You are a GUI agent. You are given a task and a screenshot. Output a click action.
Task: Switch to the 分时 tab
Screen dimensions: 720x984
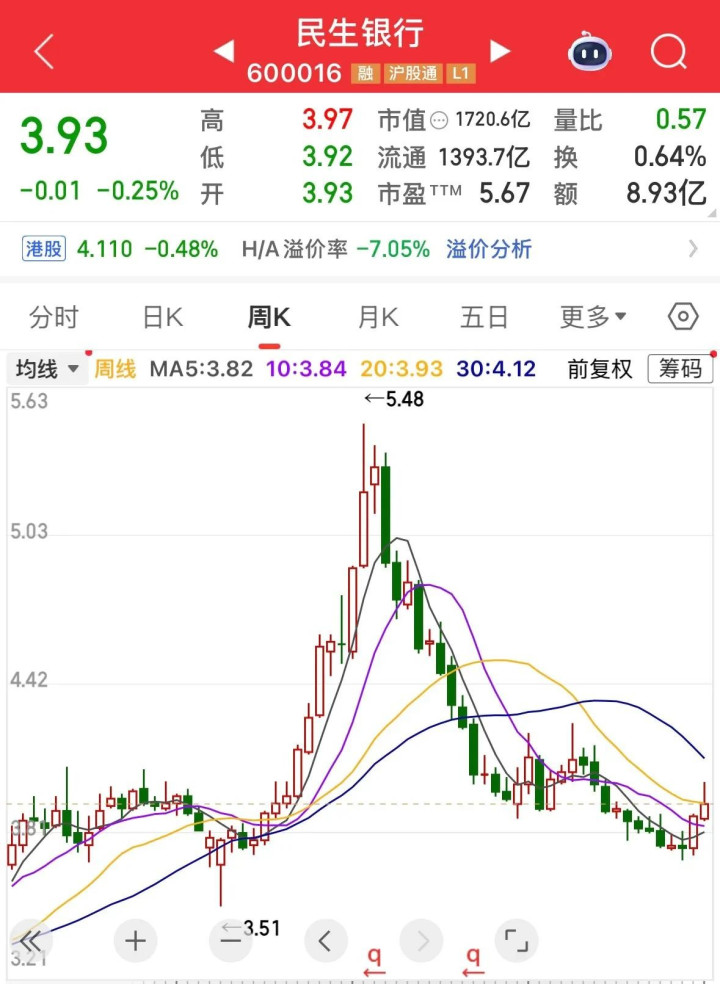[x=54, y=318]
